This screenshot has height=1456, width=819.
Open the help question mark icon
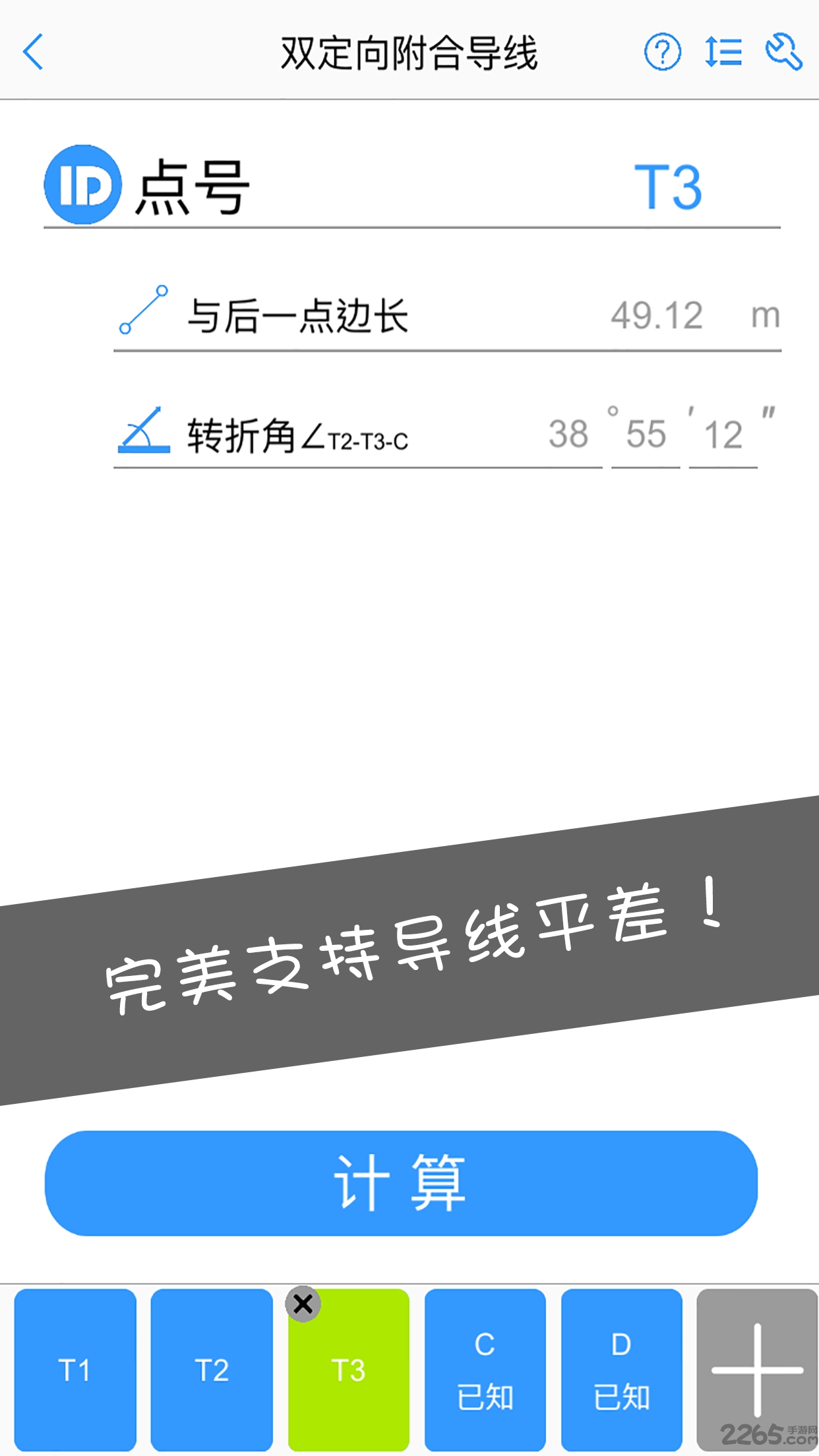662,51
